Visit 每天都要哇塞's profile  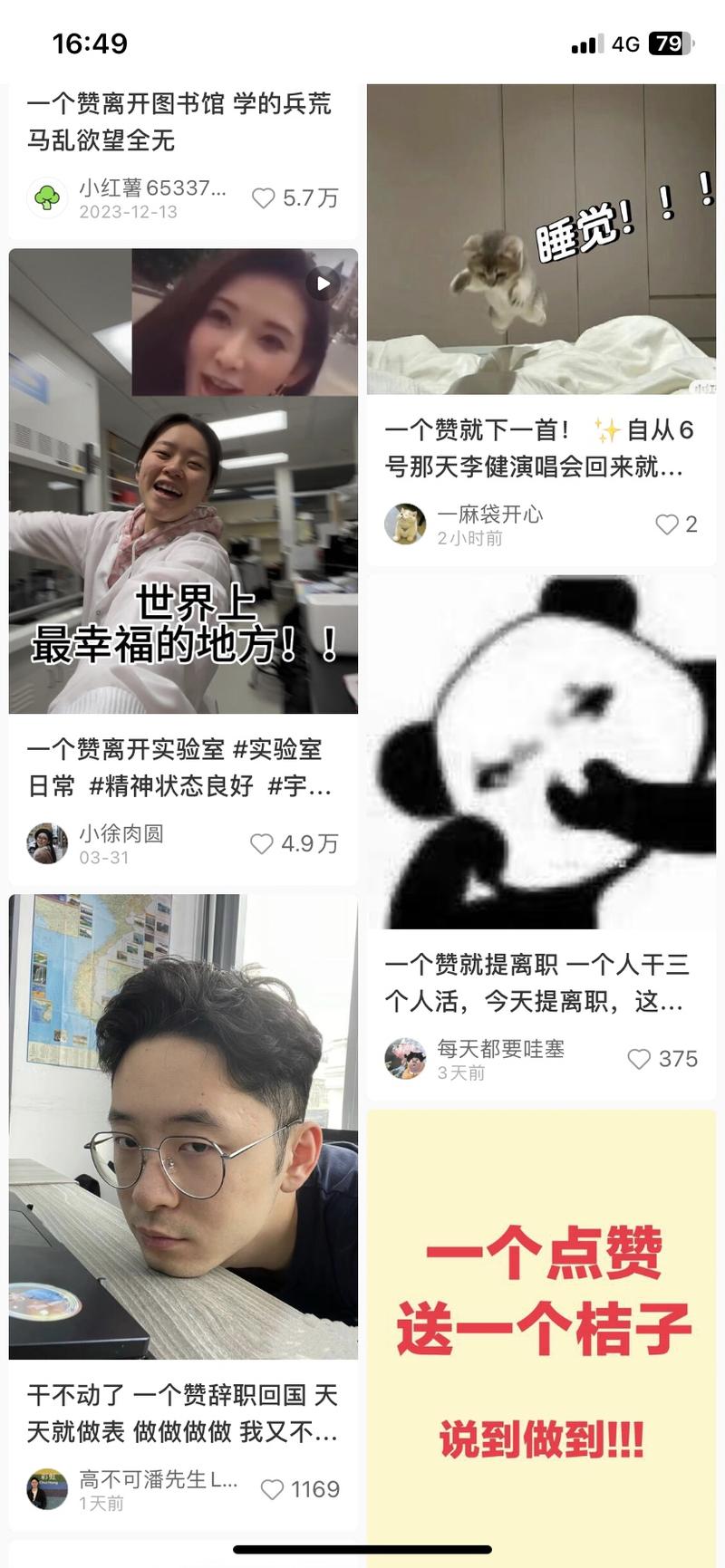405,1059
